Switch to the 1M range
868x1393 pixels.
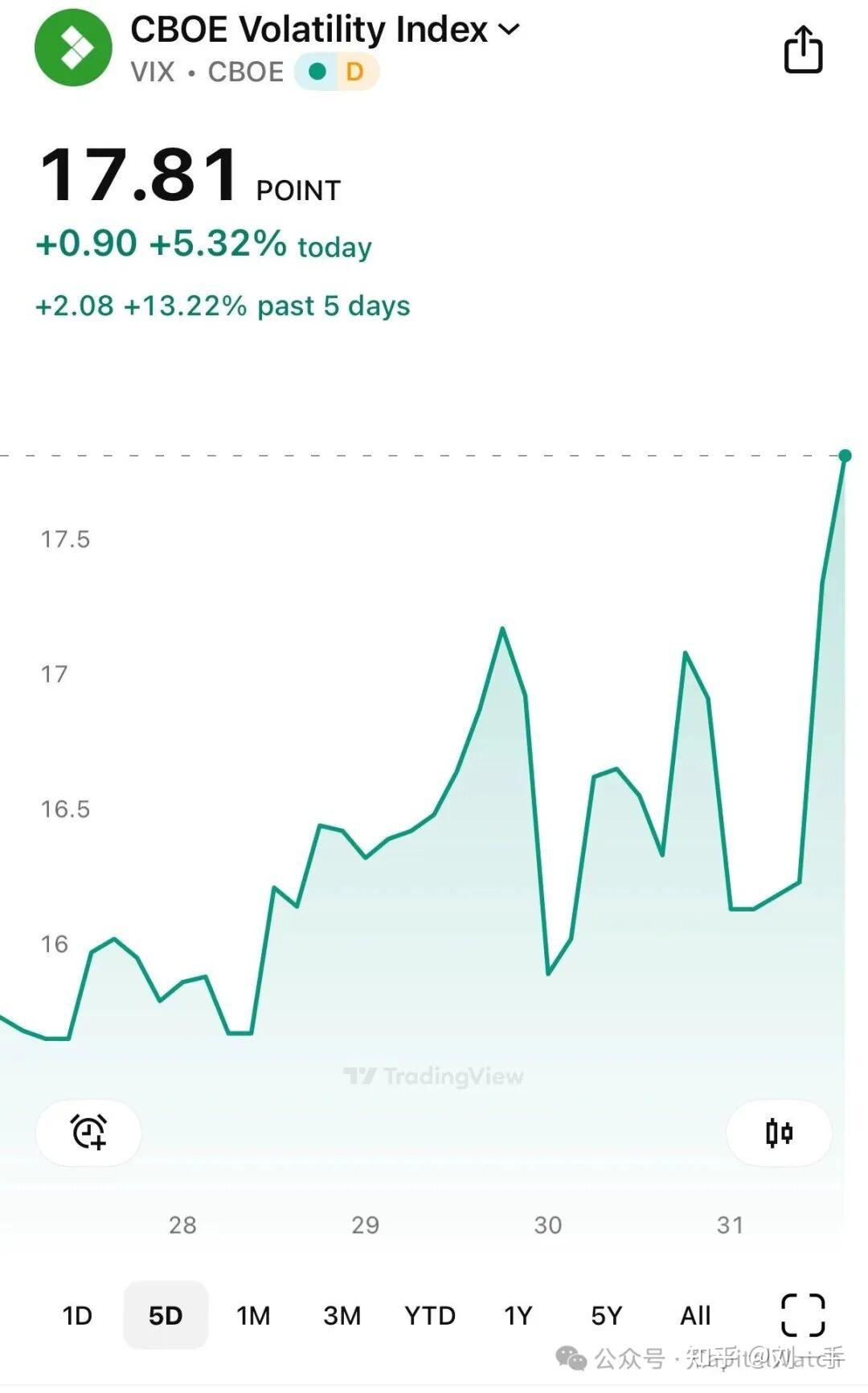[253, 1316]
